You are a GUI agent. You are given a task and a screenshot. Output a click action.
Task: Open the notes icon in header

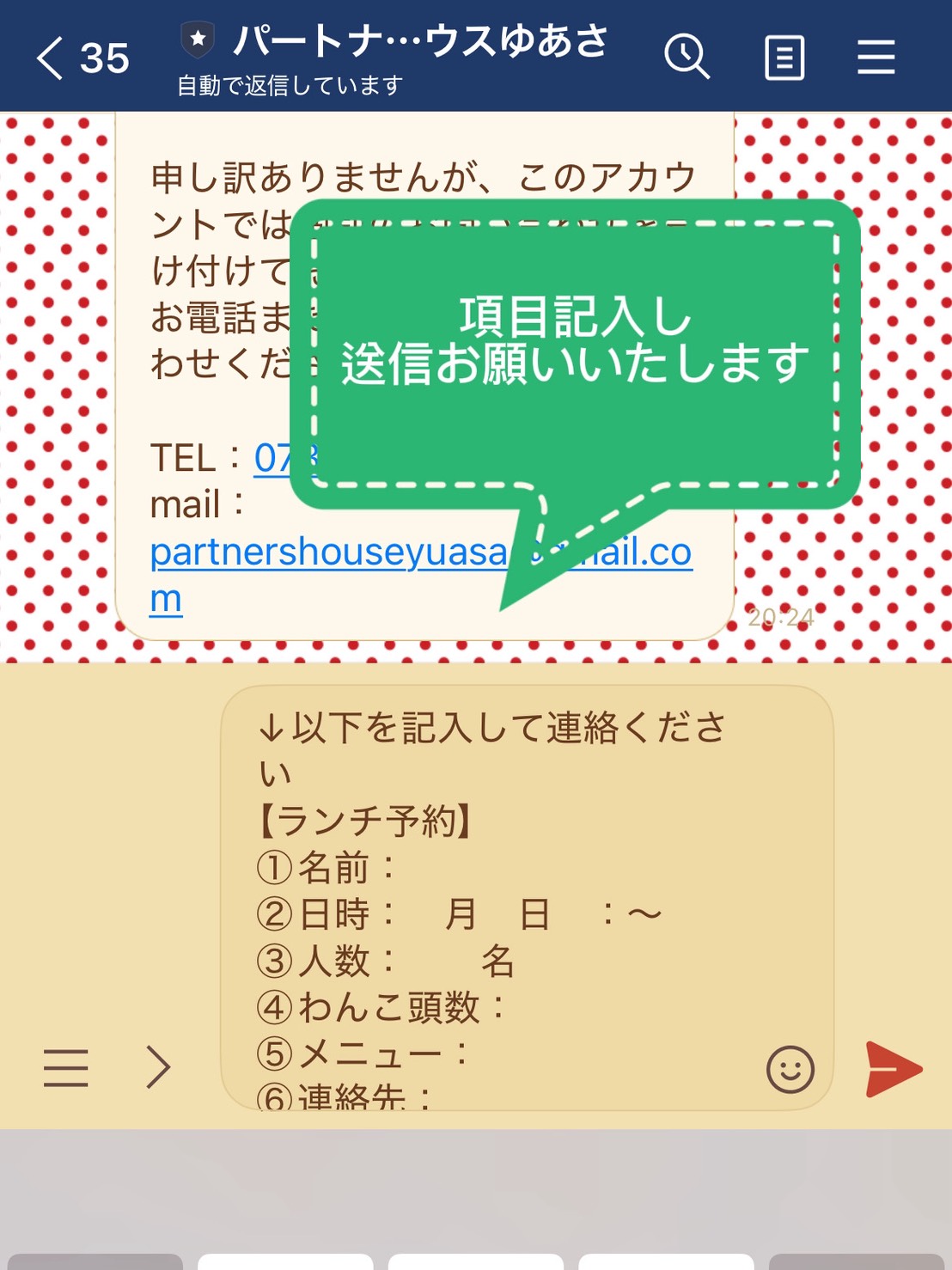pyautogui.click(x=784, y=58)
